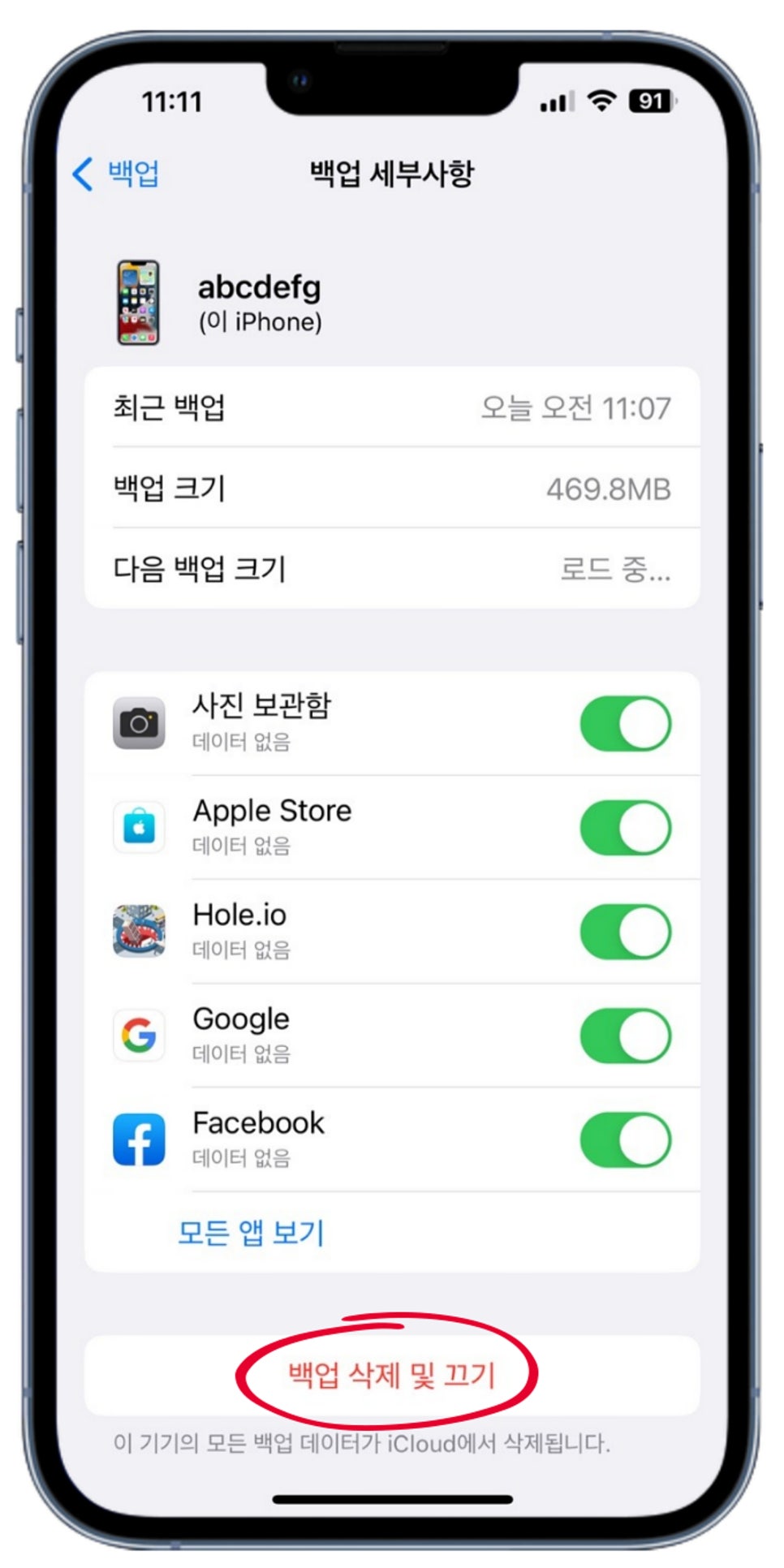Toggle backup for 사진 보관함
Screen dimensions: 784x1568
(x=626, y=723)
